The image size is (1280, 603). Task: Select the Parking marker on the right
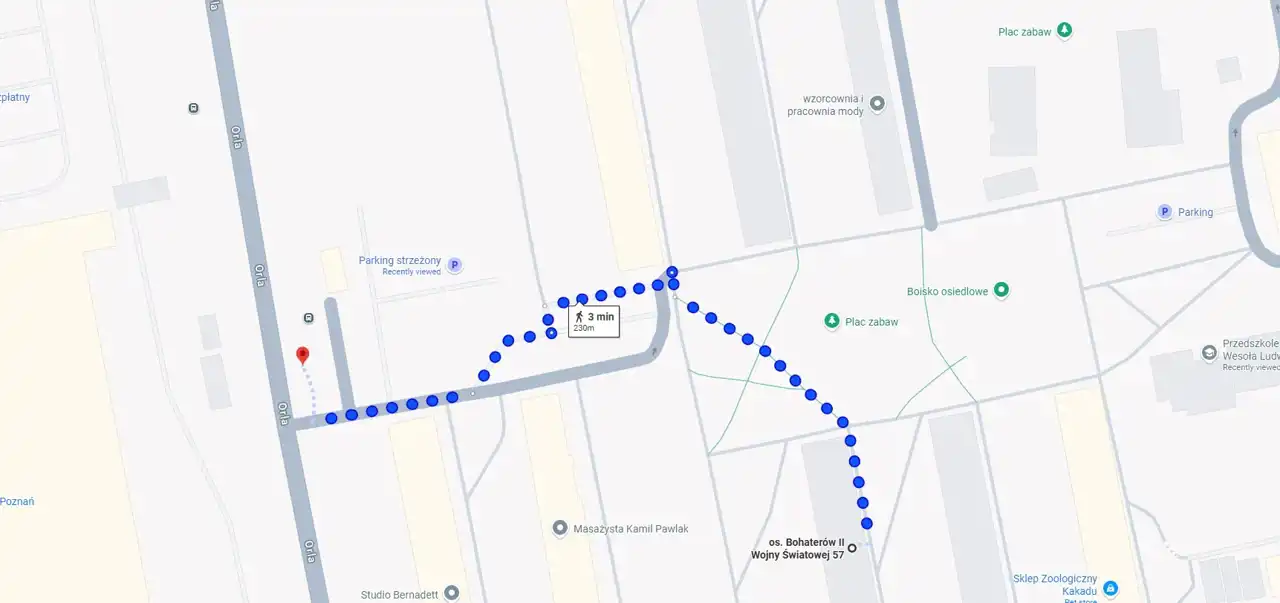[1164, 212]
